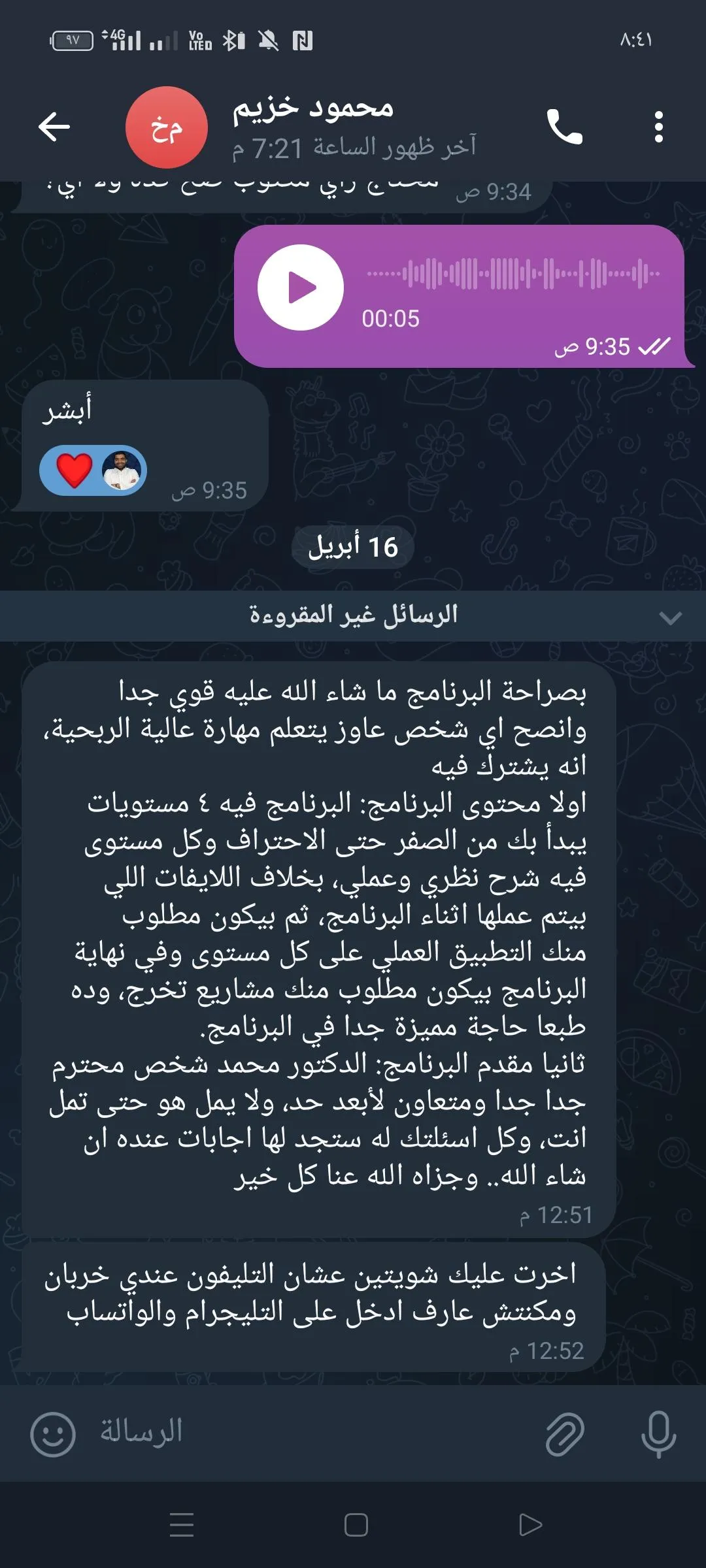Screen dimensions: 706x1568
Task: Go back to the chat list
Action: pos(54,127)
